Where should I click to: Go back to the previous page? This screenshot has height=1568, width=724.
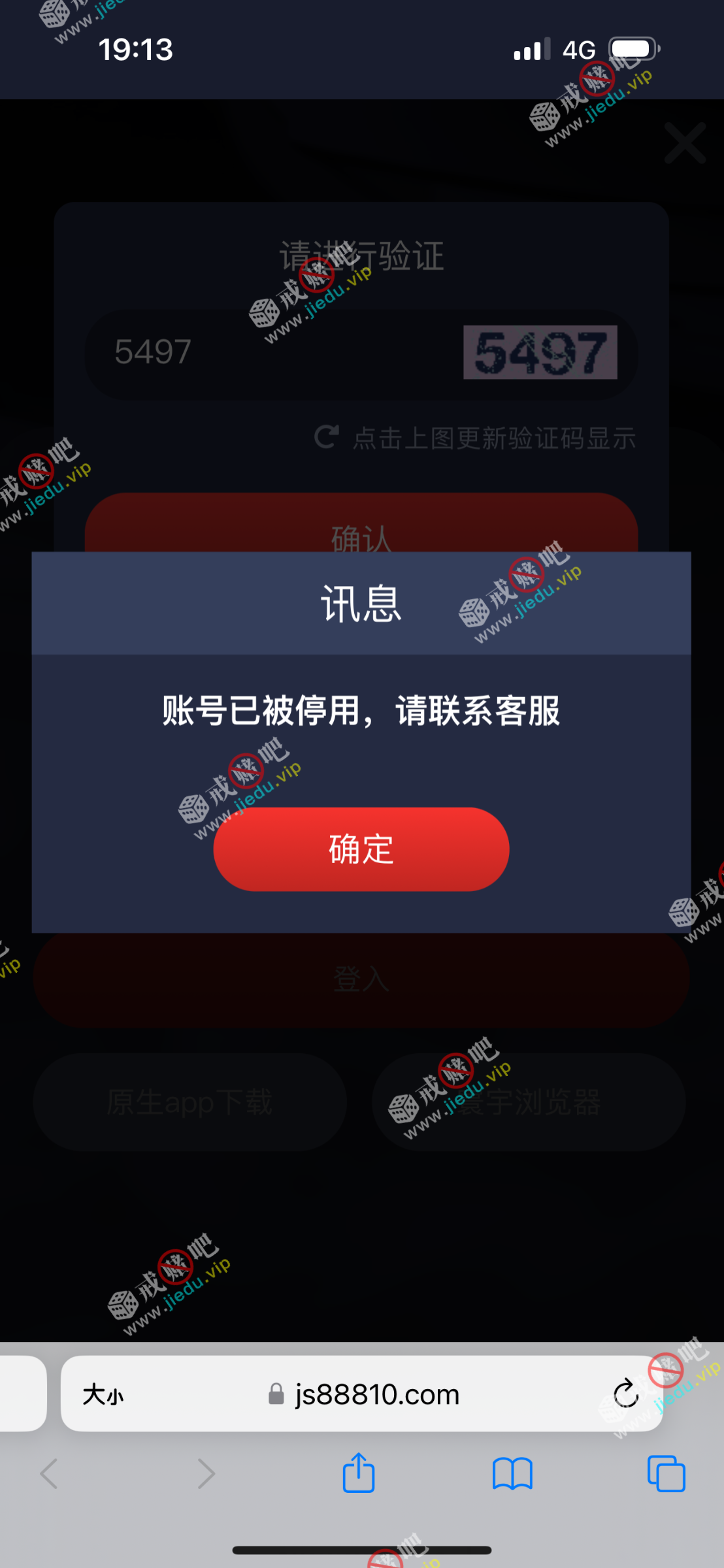pyautogui.click(x=50, y=1474)
